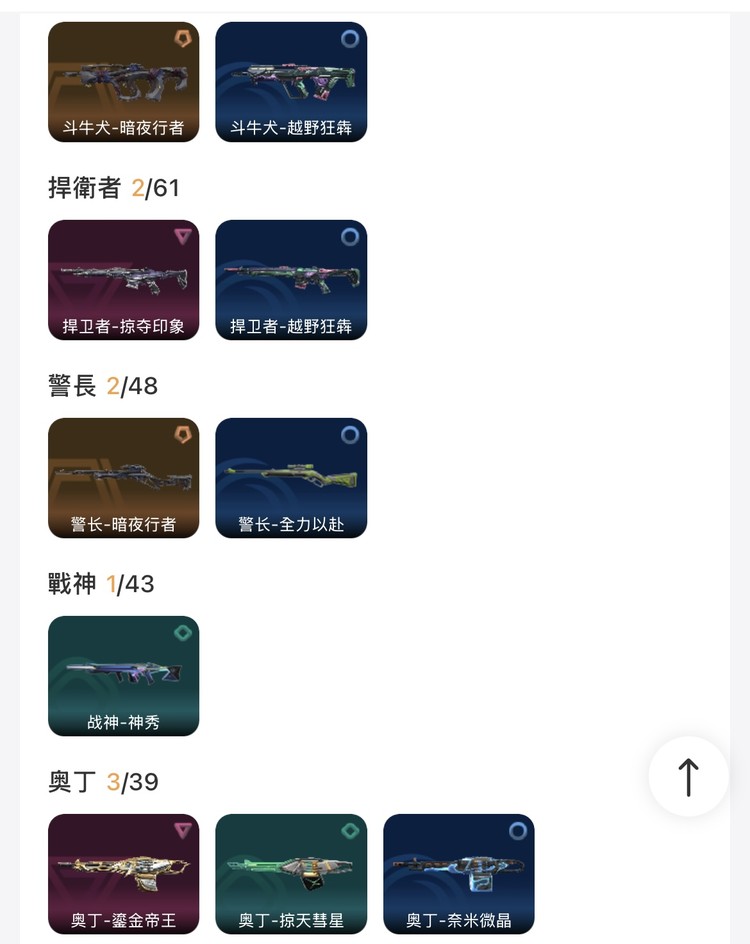Click the blue rarity icon on 奥丁-奈米微晶
The image size is (750, 944).
click(516, 832)
